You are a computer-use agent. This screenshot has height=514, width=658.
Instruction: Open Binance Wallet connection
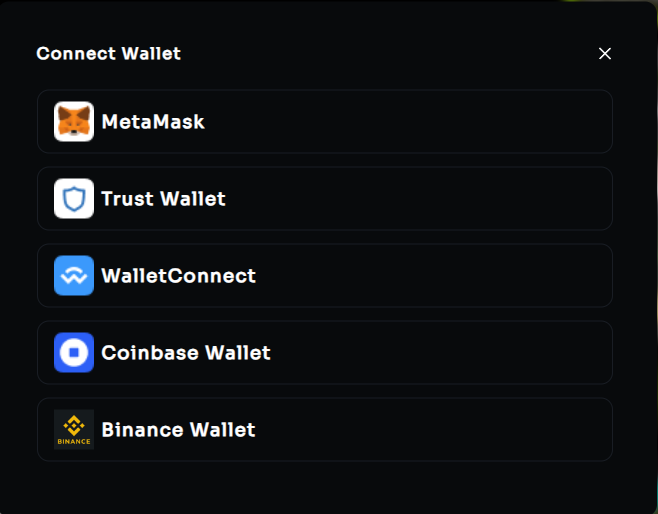coord(324,430)
